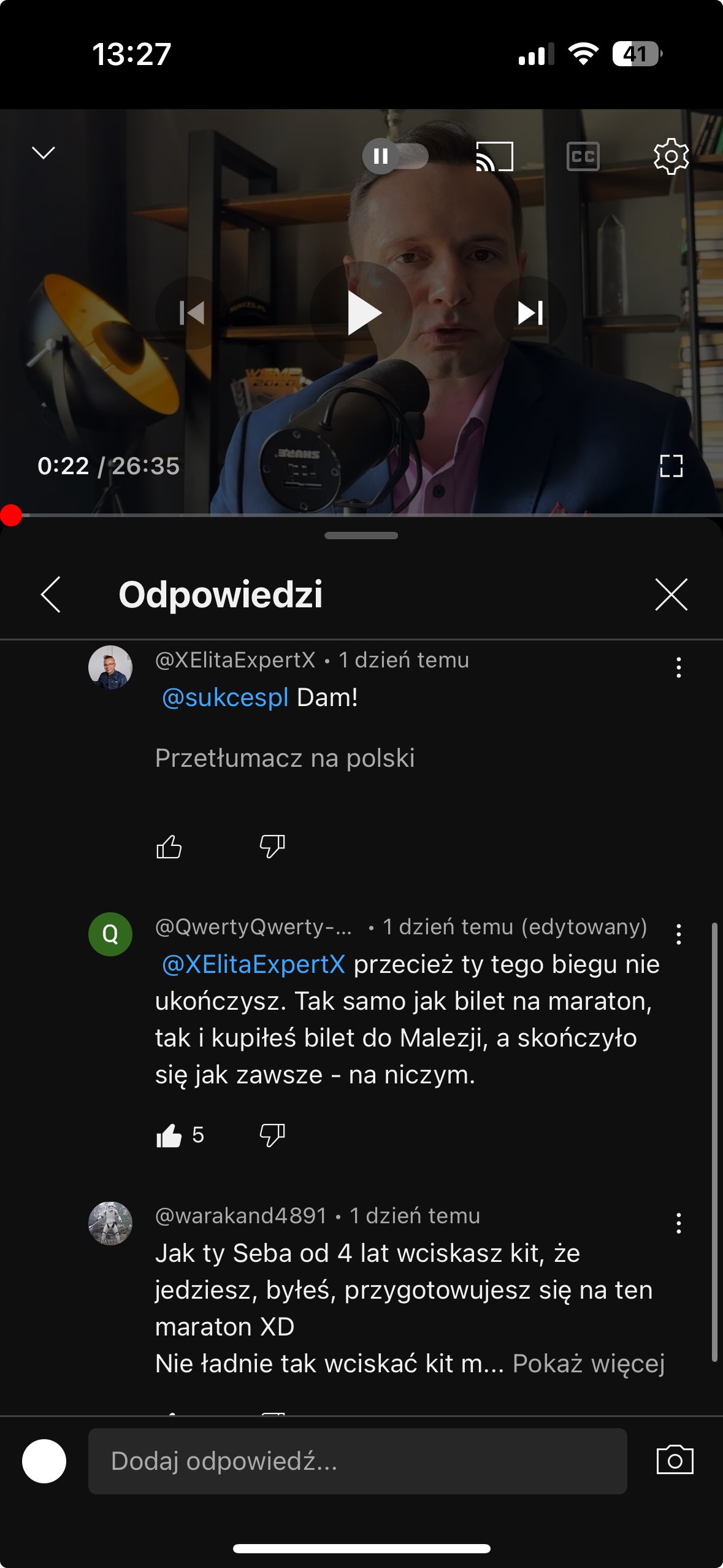Image resolution: width=723 pixels, height=1568 pixels.
Task: Like the reply from @QwertyQwerty
Action: 169,1136
